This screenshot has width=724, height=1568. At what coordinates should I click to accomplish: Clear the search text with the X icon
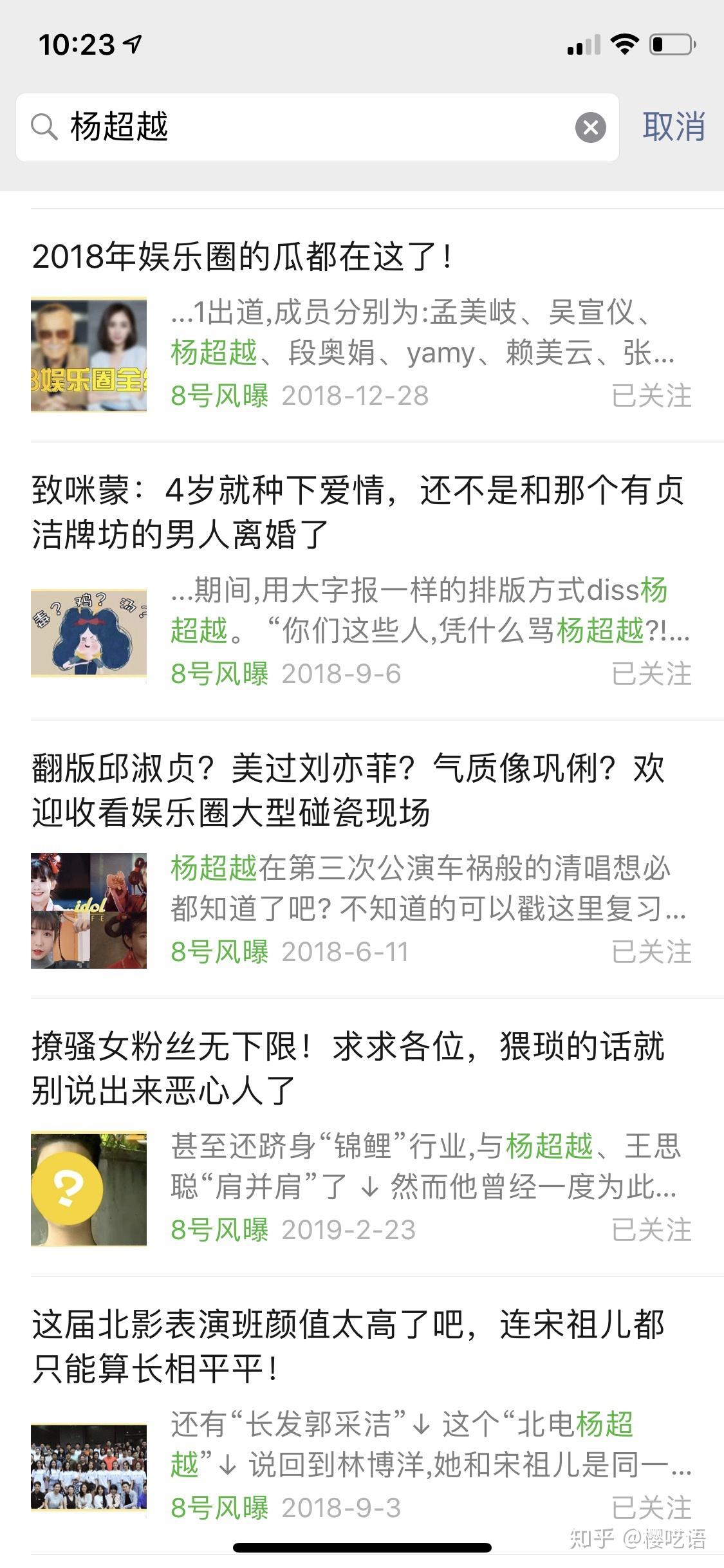(590, 127)
